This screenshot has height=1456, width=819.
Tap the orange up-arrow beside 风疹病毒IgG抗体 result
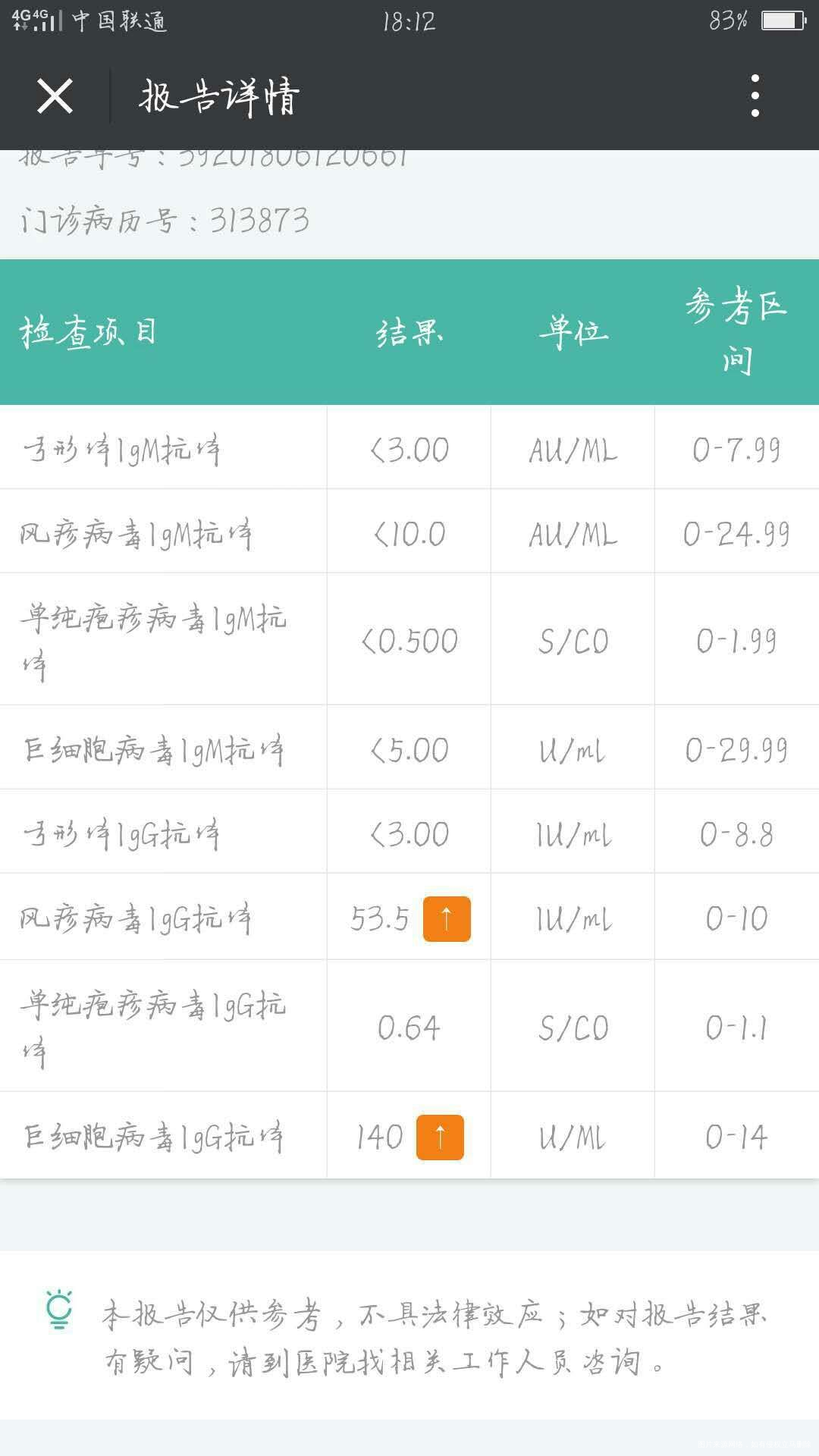446,919
